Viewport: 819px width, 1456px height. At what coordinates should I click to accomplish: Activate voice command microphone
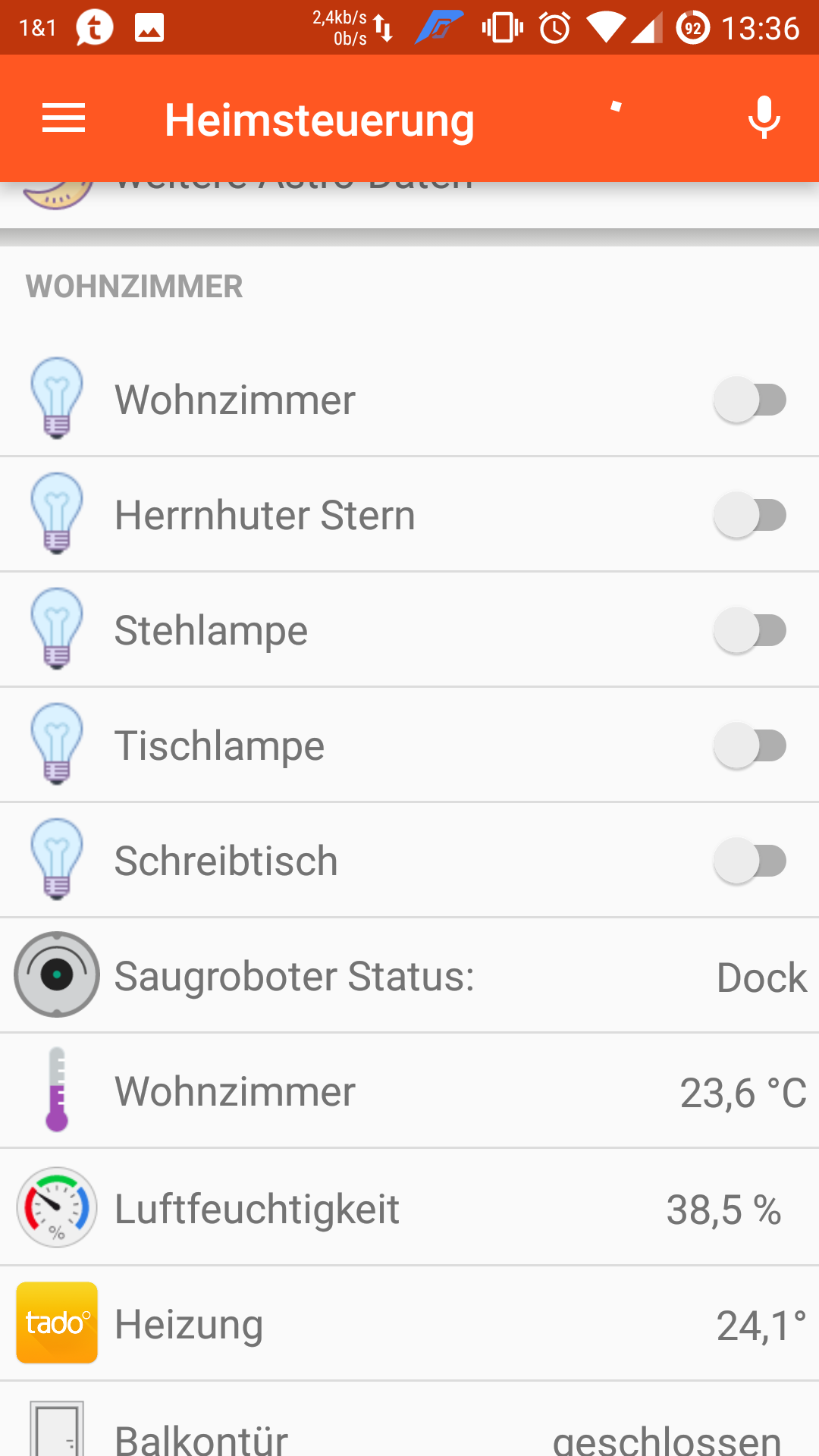tap(764, 118)
